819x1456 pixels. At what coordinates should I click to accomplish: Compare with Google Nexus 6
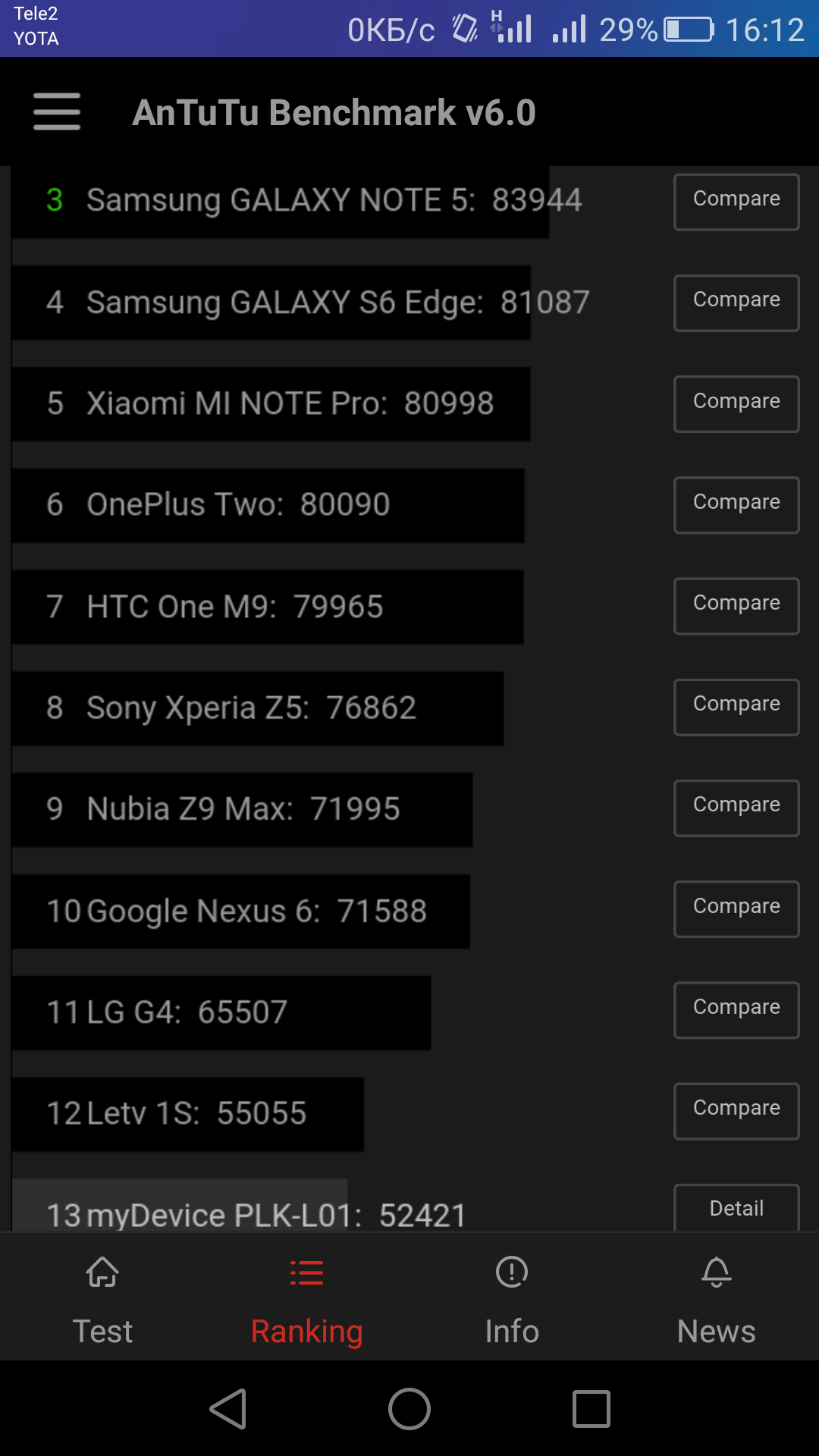tap(736, 908)
